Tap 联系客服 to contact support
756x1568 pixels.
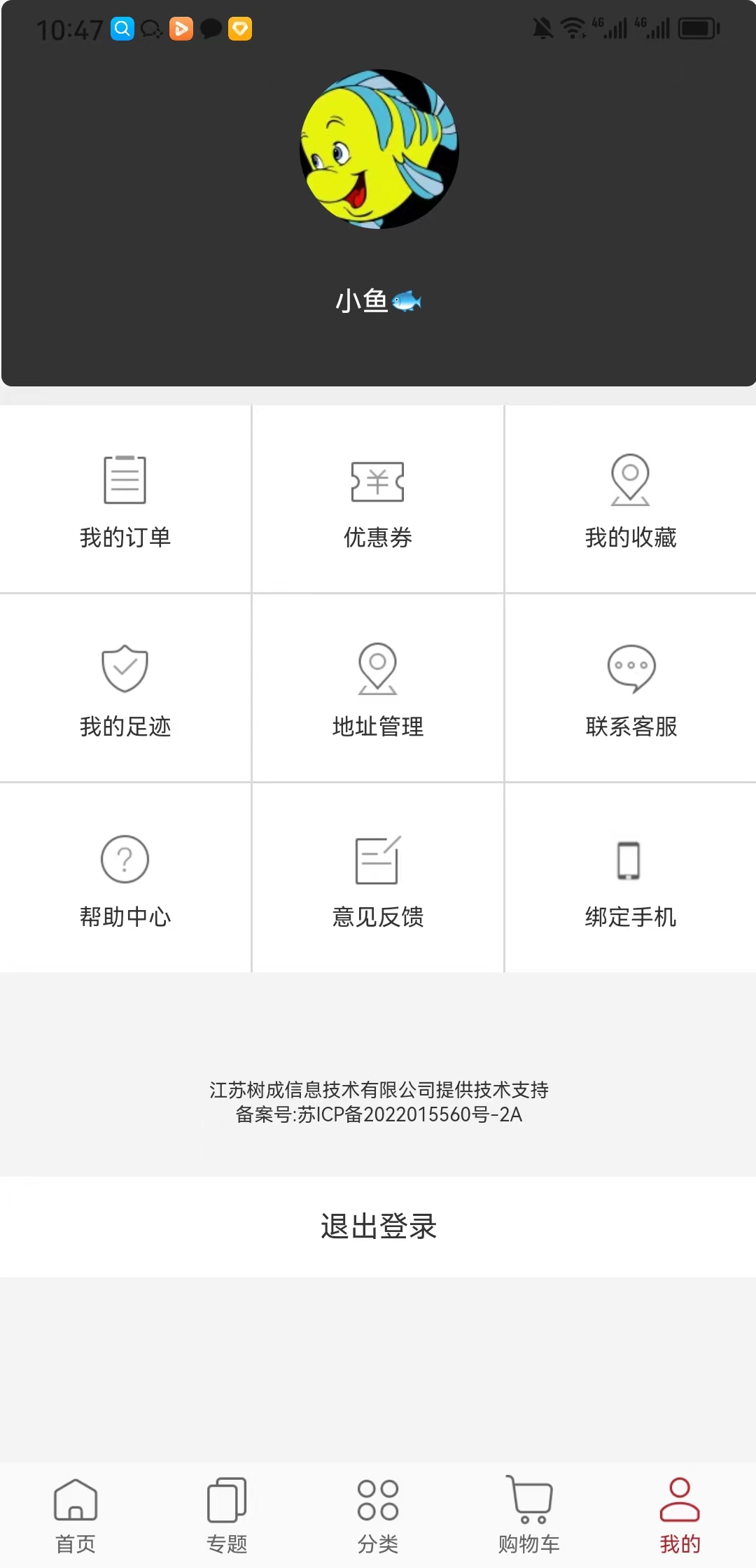click(x=630, y=689)
